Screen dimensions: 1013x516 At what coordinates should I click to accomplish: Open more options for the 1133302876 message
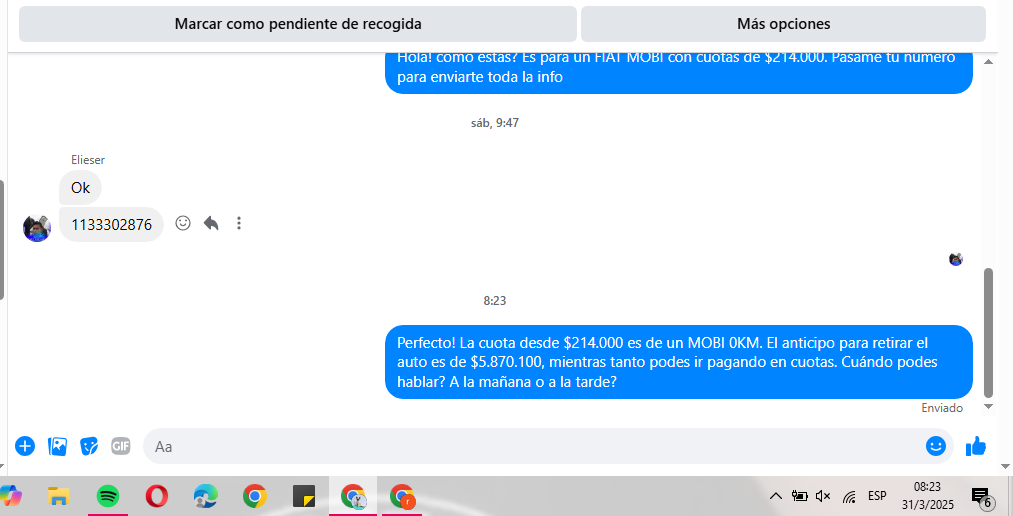239,224
